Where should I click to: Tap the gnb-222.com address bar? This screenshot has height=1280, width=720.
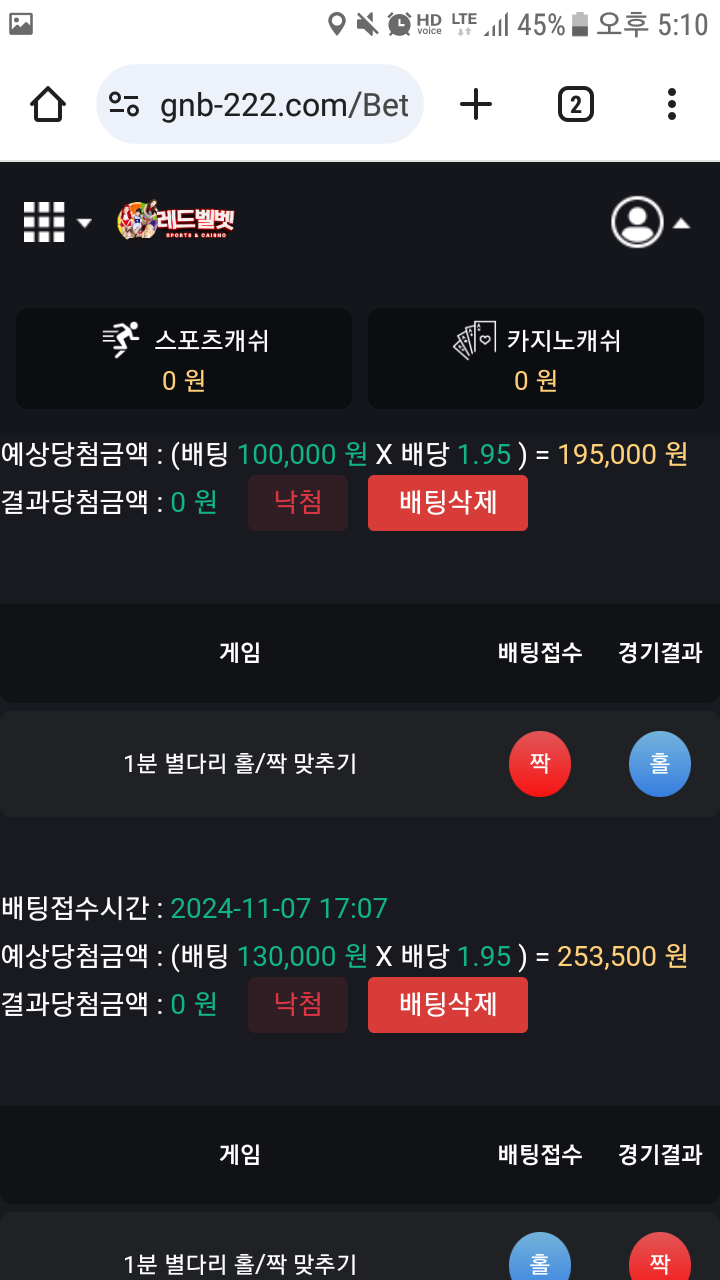(260, 104)
